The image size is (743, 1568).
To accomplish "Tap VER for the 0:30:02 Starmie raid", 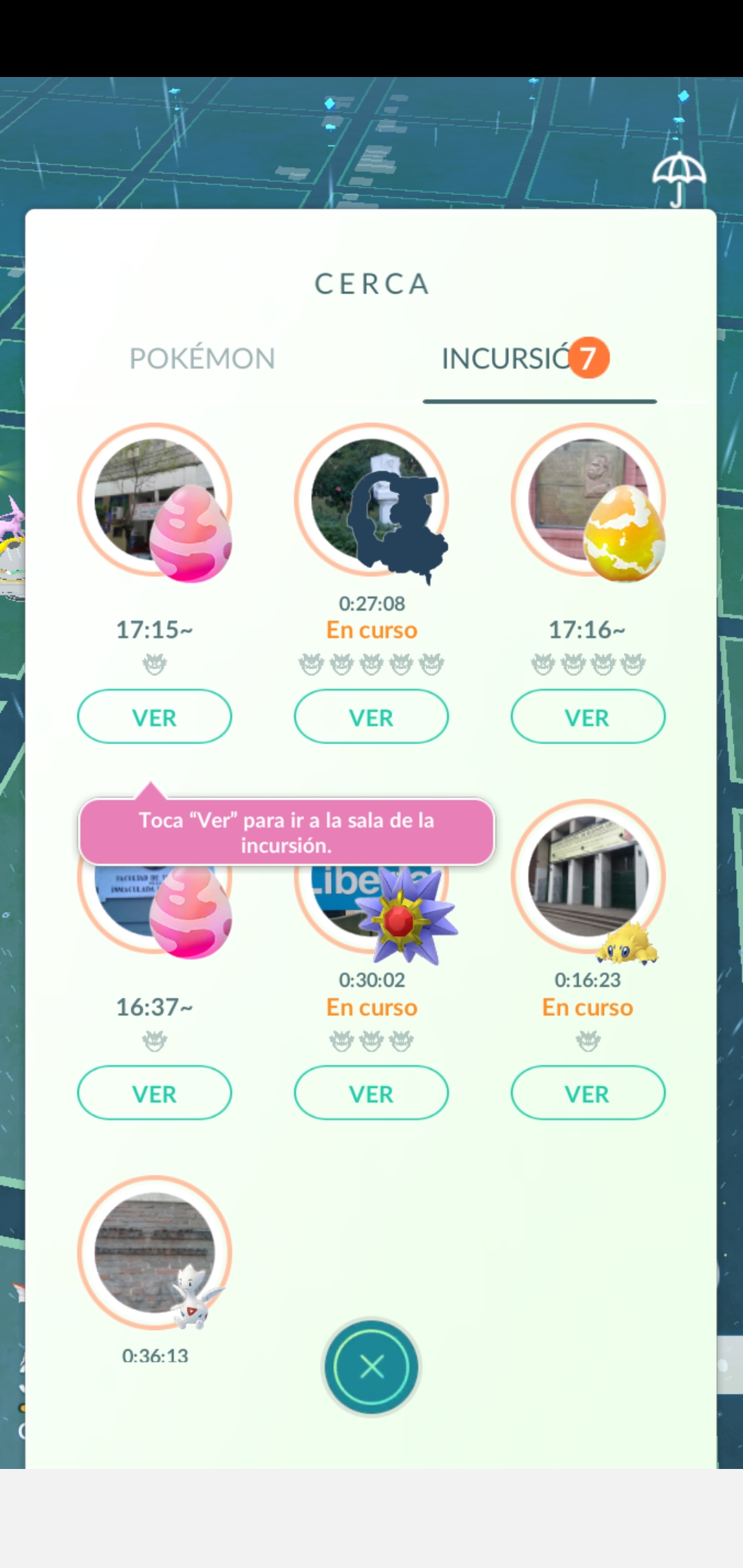I will [x=371, y=1093].
